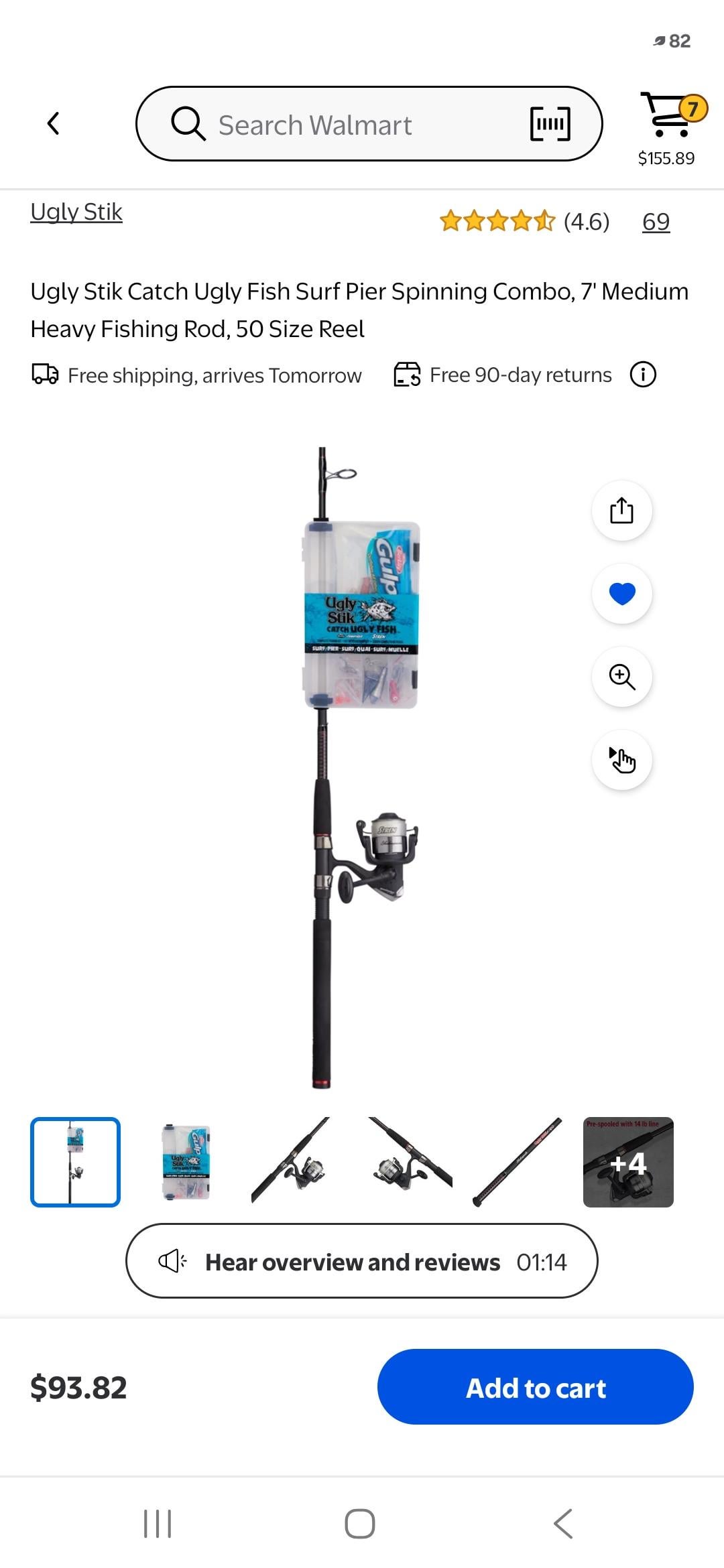Tap the system home button

(360, 1524)
